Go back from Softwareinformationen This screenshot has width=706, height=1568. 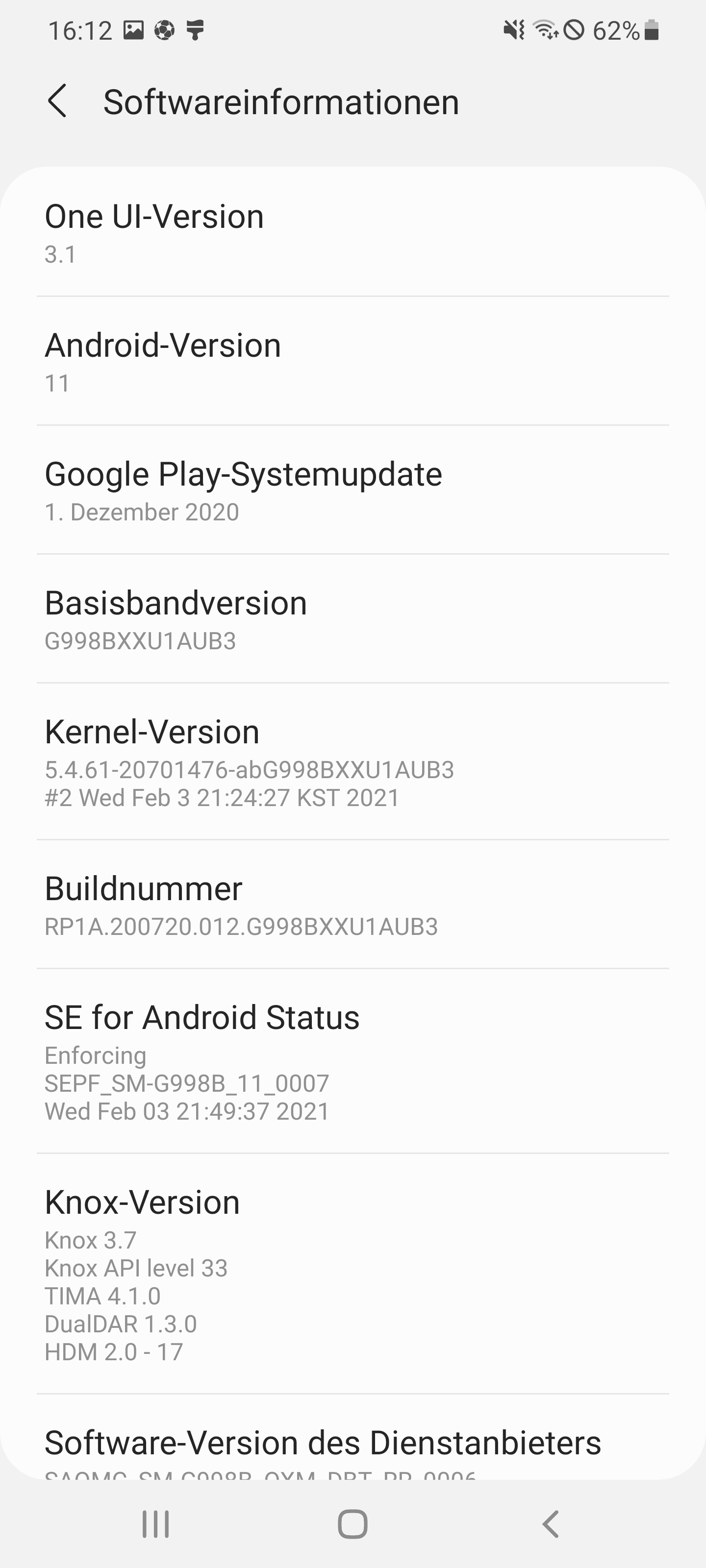point(57,101)
